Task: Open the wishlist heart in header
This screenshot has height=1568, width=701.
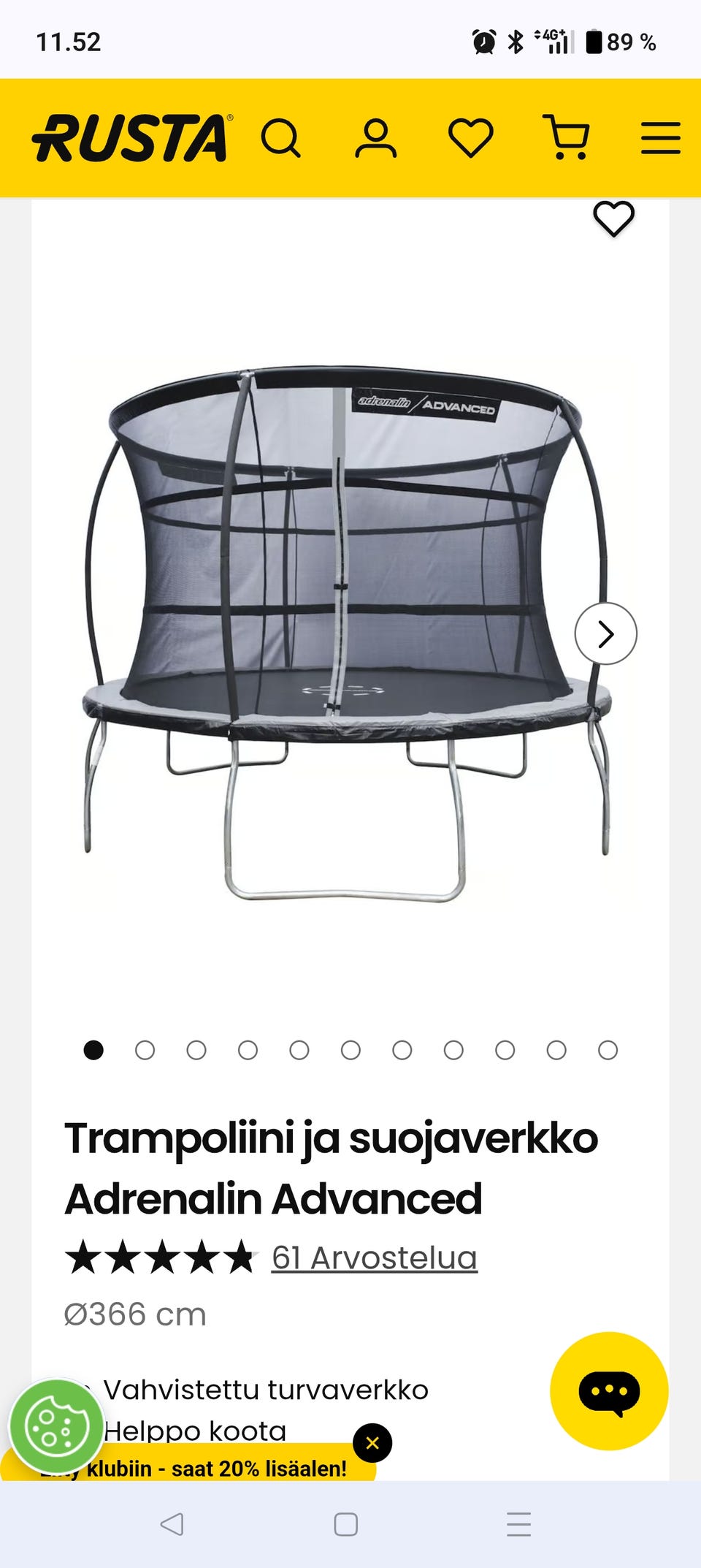Action: (x=470, y=137)
